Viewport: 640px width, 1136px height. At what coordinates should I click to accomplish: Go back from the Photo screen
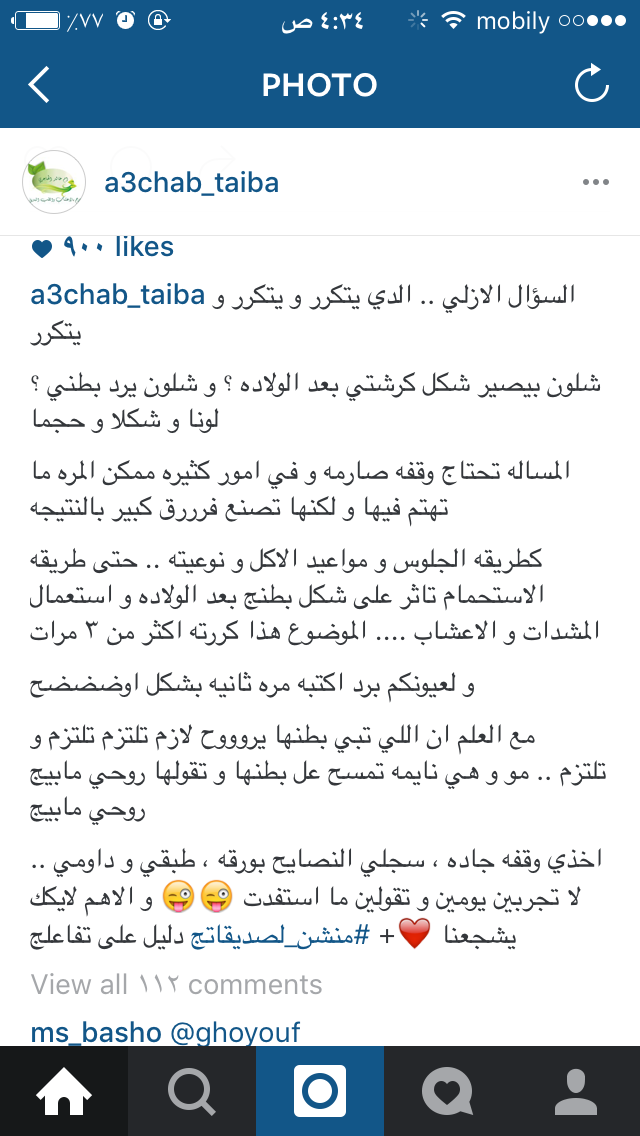[x=39, y=85]
